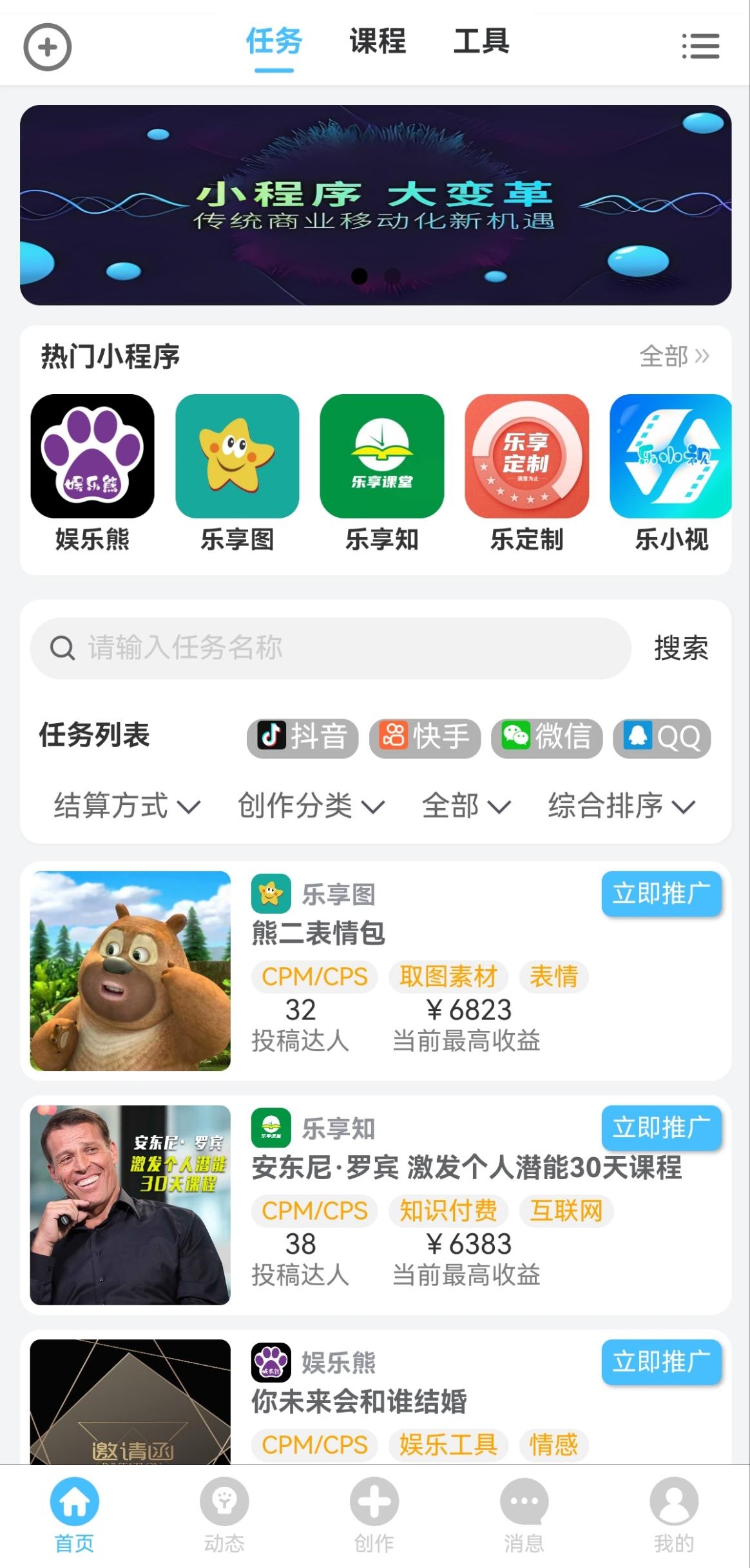Open the list menu icon
The height and width of the screenshot is (1568, 750).
(x=700, y=46)
